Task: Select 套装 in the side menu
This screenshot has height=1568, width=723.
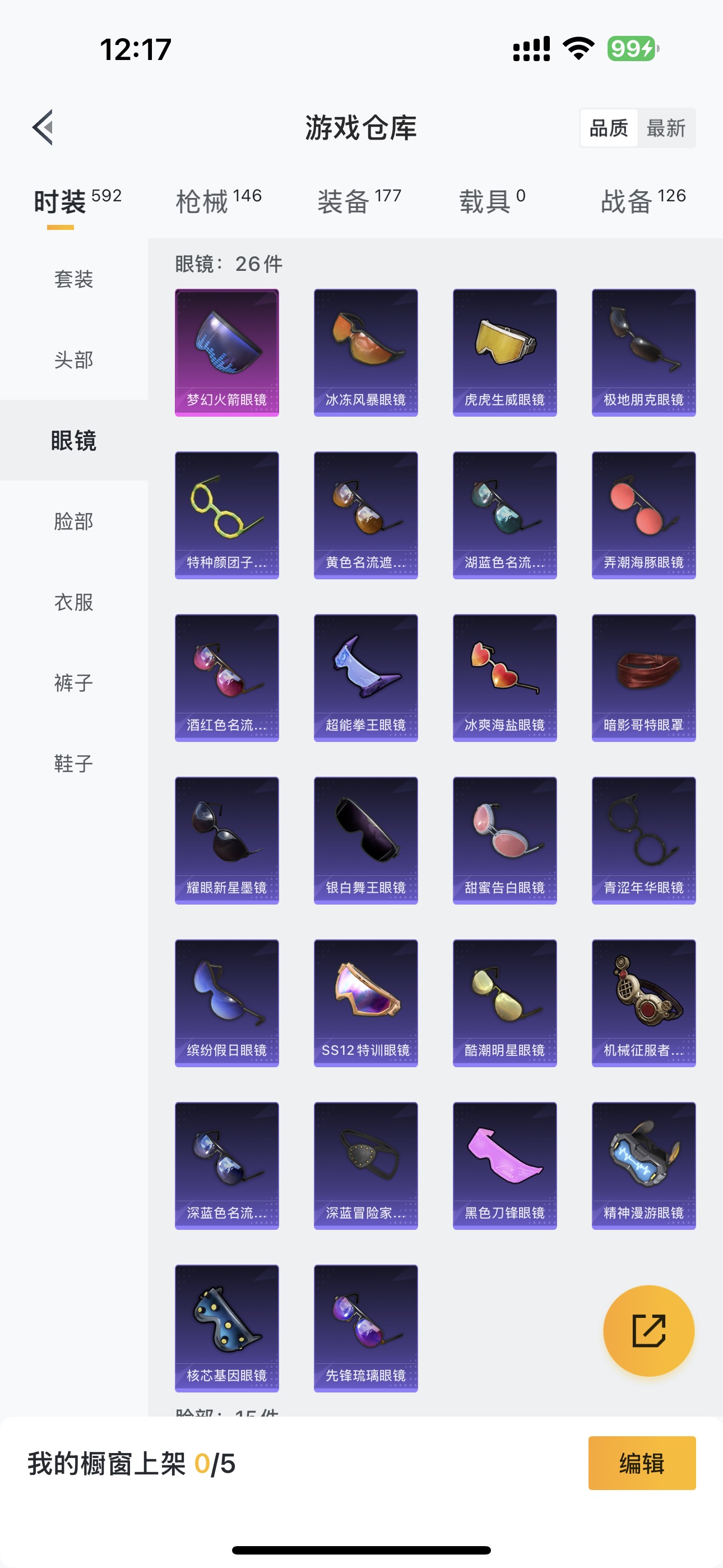Action: [73, 279]
